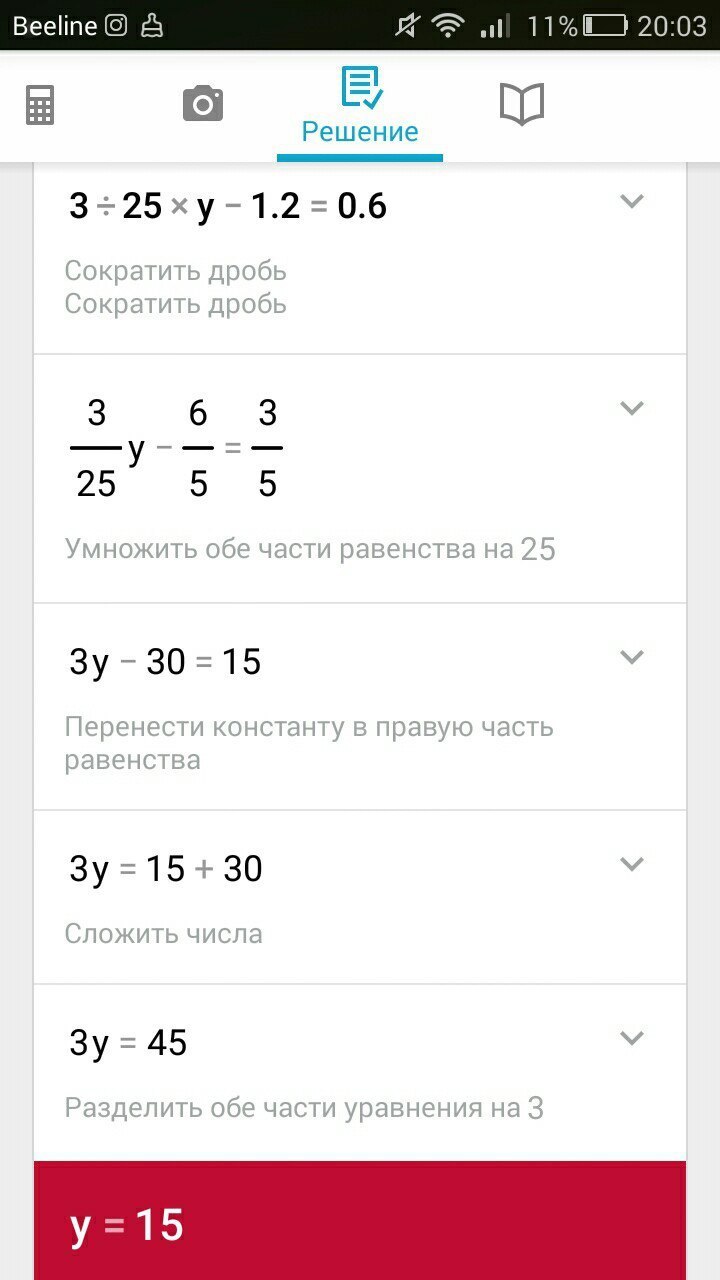
Task: Open the camera tab
Action: 202,103
